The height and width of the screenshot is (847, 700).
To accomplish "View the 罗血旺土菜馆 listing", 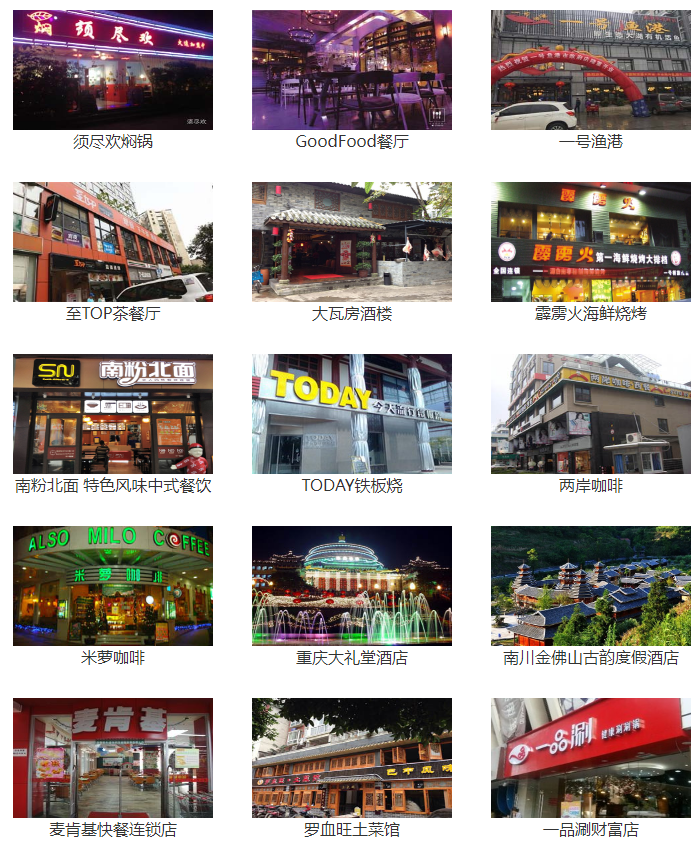I will [351, 758].
